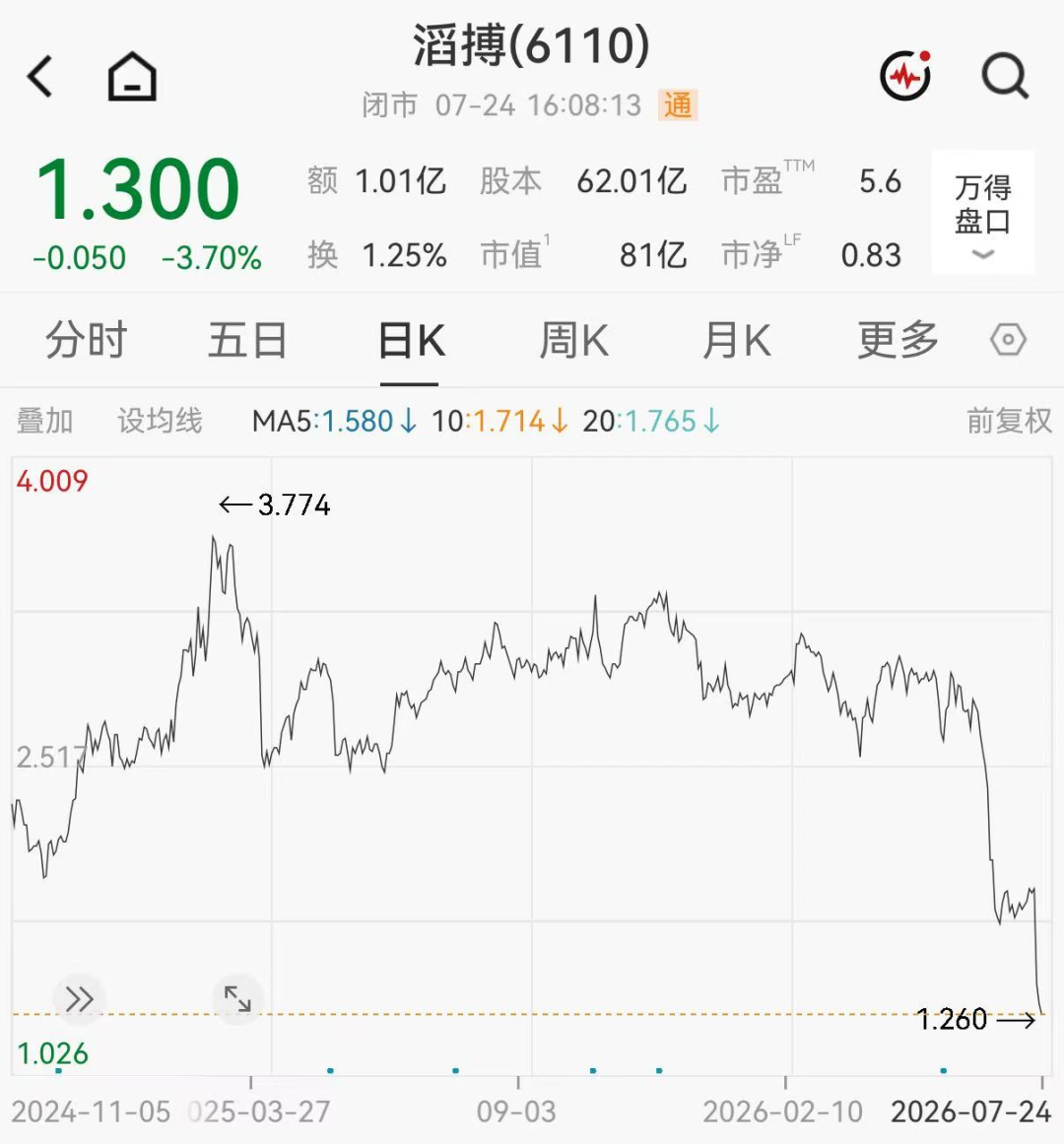Open 设均线 moving average settings
Screen dimensions: 1064x1144
pyautogui.click(x=160, y=421)
